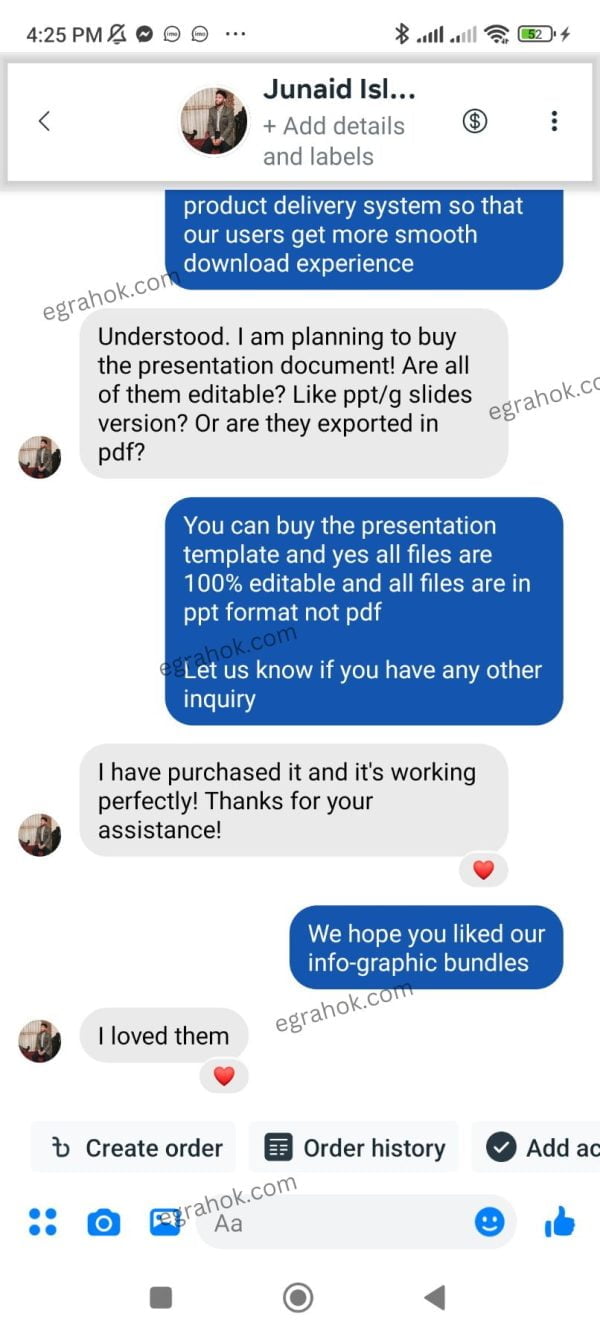600x1334 pixels.
Task: Tap the system back triangle
Action: (x=434, y=1297)
